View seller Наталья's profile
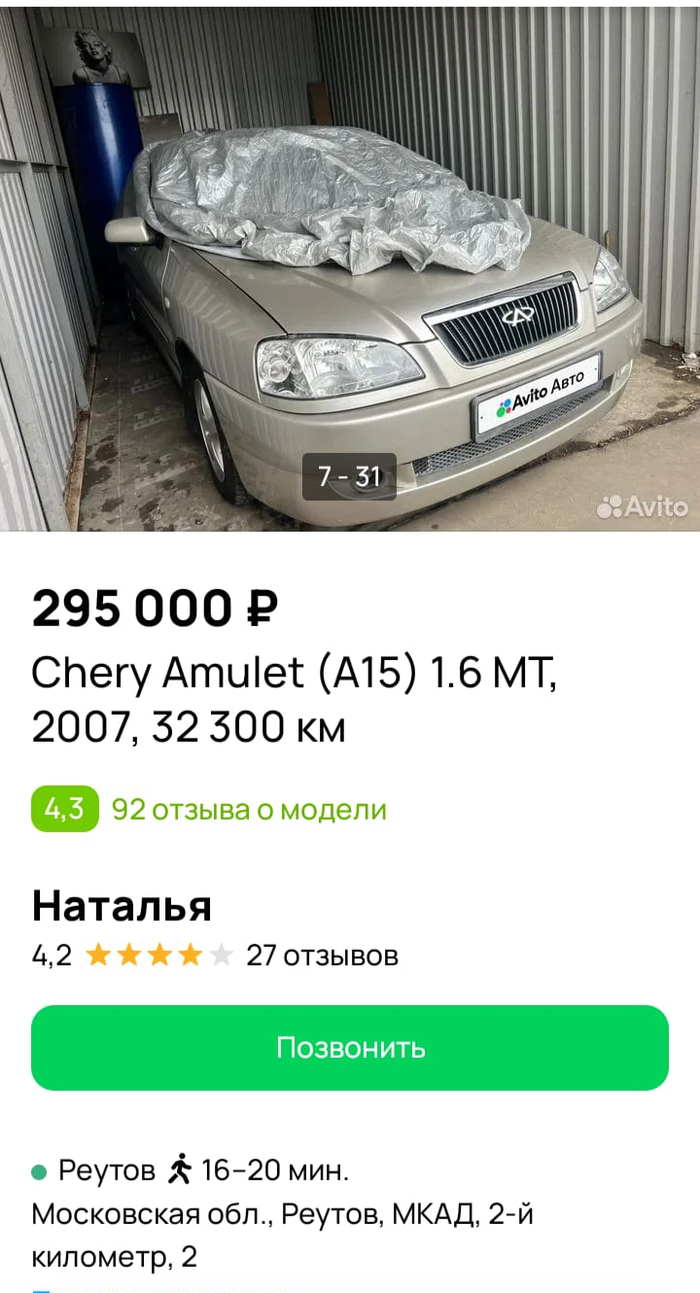700x1293 pixels. tap(122, 906)
